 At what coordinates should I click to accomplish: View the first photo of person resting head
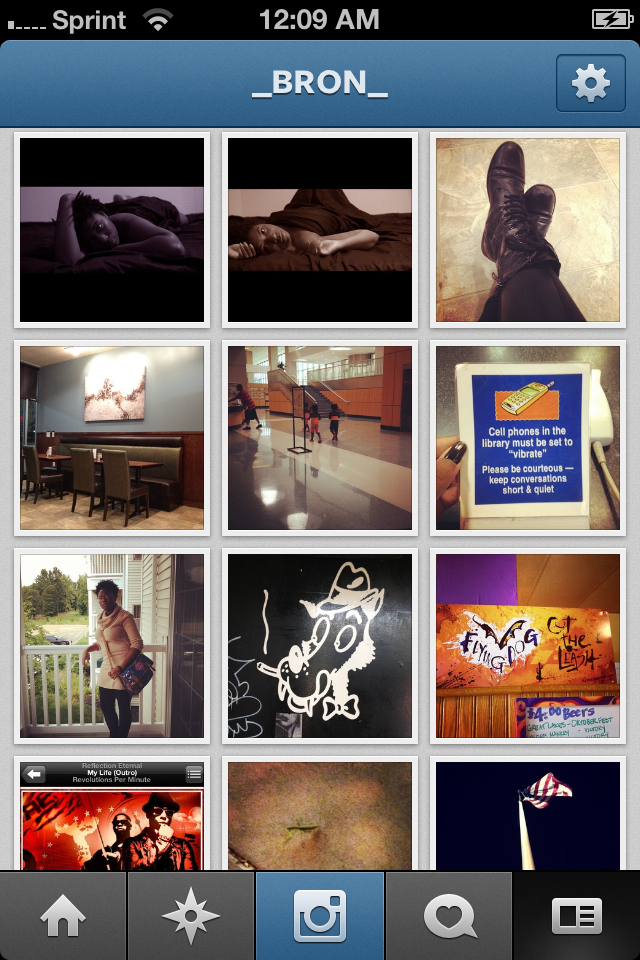click(x=111, y=230)
